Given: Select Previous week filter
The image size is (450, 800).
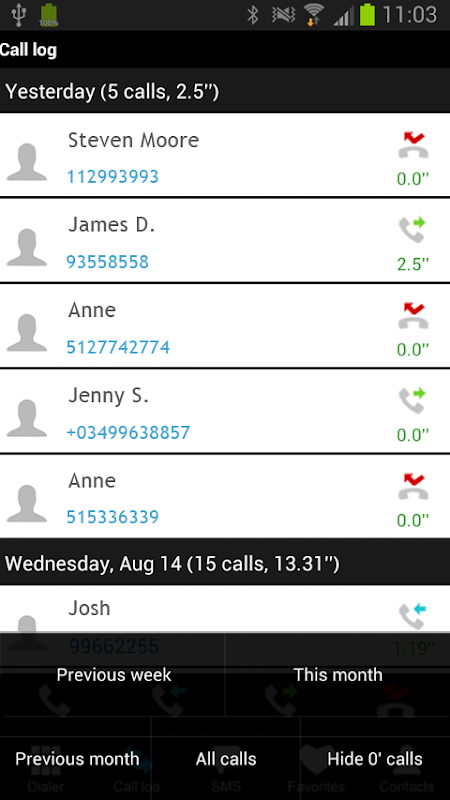Looking at the screenshot, I should click(113, 674).
